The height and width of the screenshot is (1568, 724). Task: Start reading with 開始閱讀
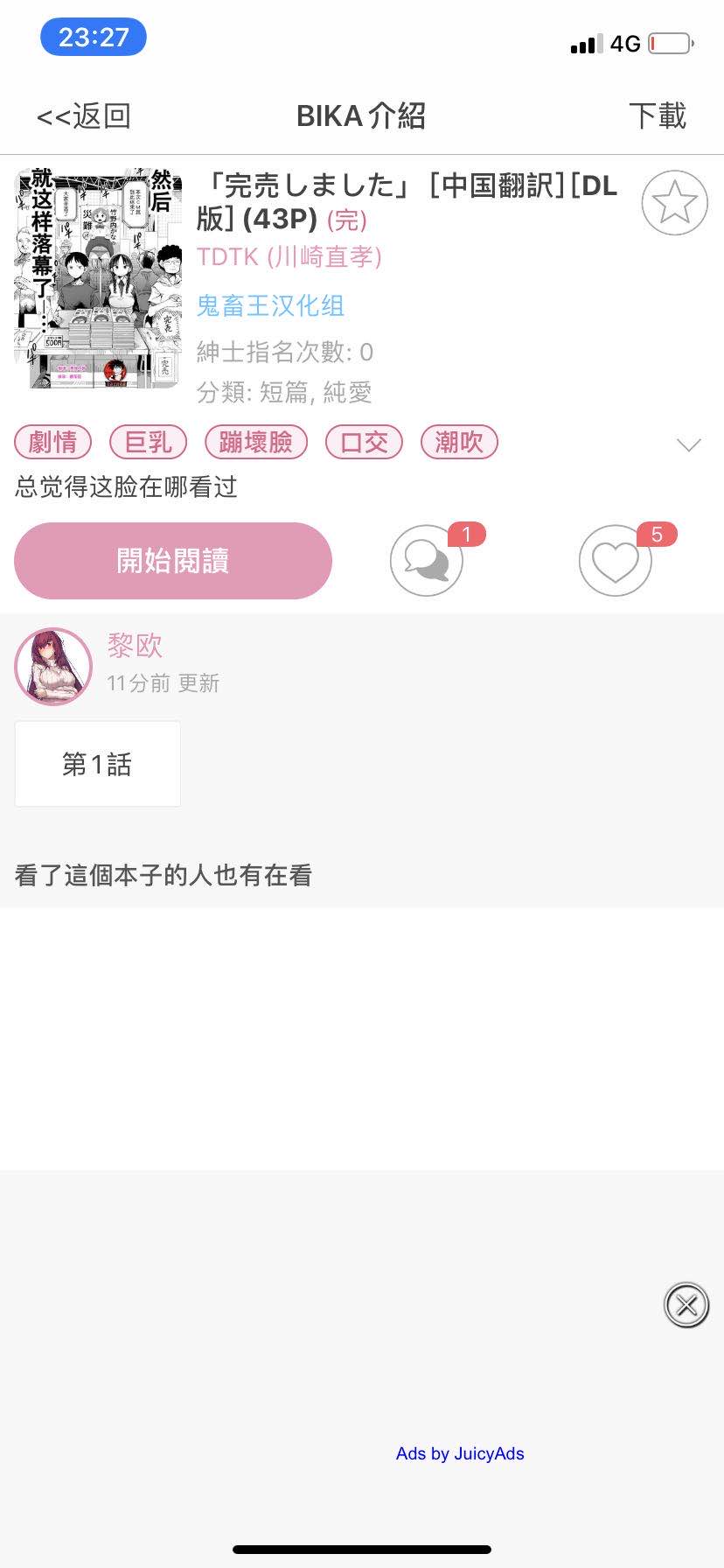[173, 561]
